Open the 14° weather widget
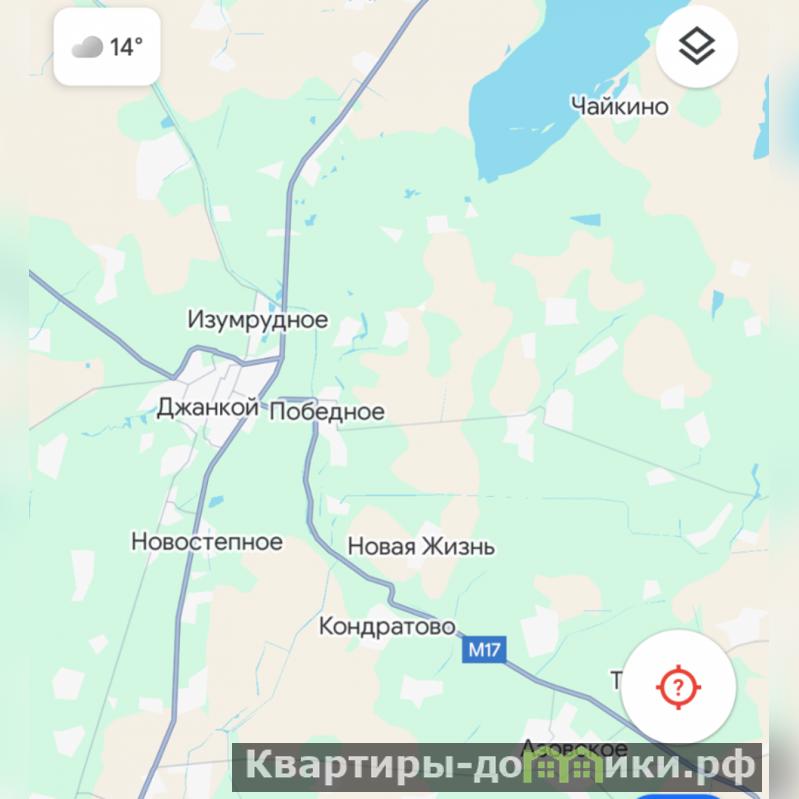The width and height of the screenshot is (799, 799). [x=107, y=47]
